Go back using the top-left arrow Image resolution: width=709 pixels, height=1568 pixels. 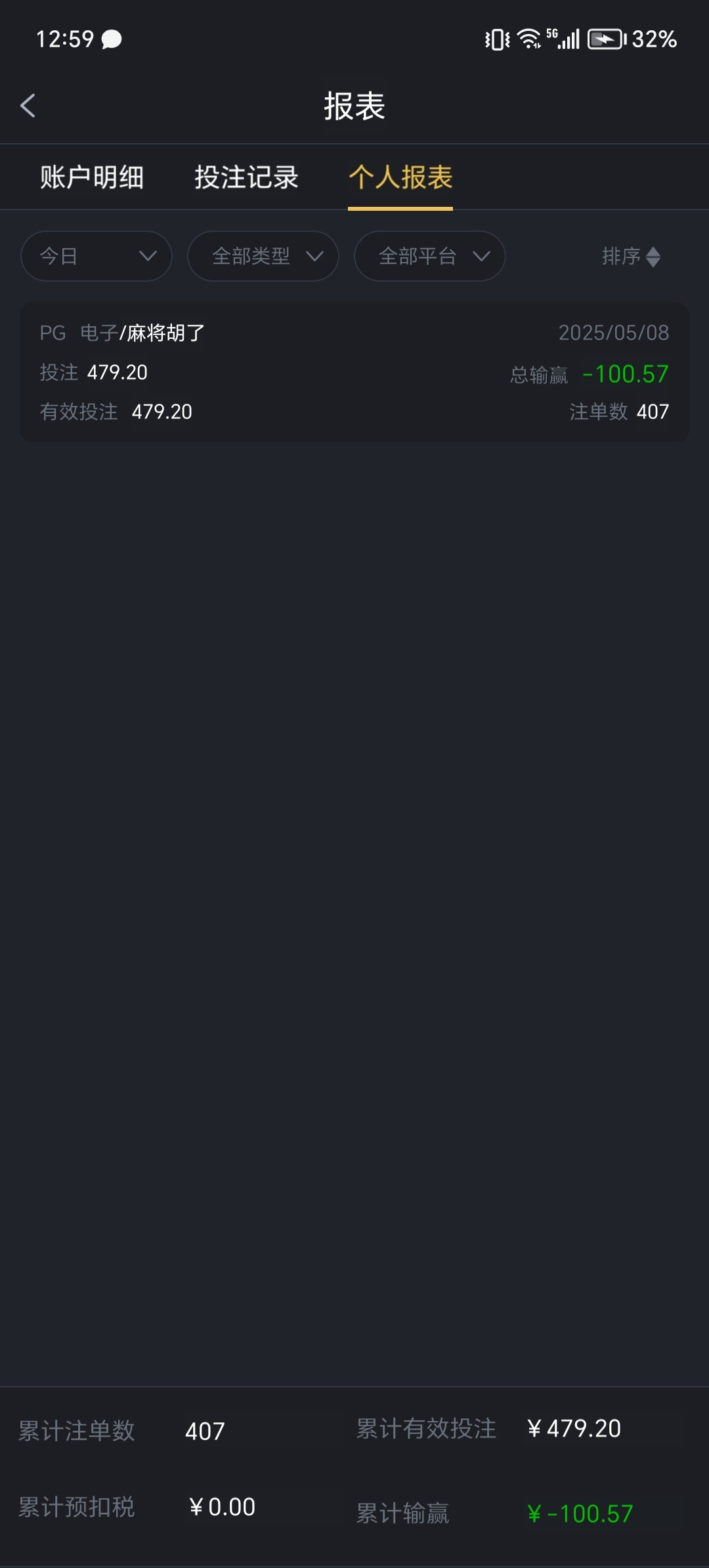(x=28, y=106)
